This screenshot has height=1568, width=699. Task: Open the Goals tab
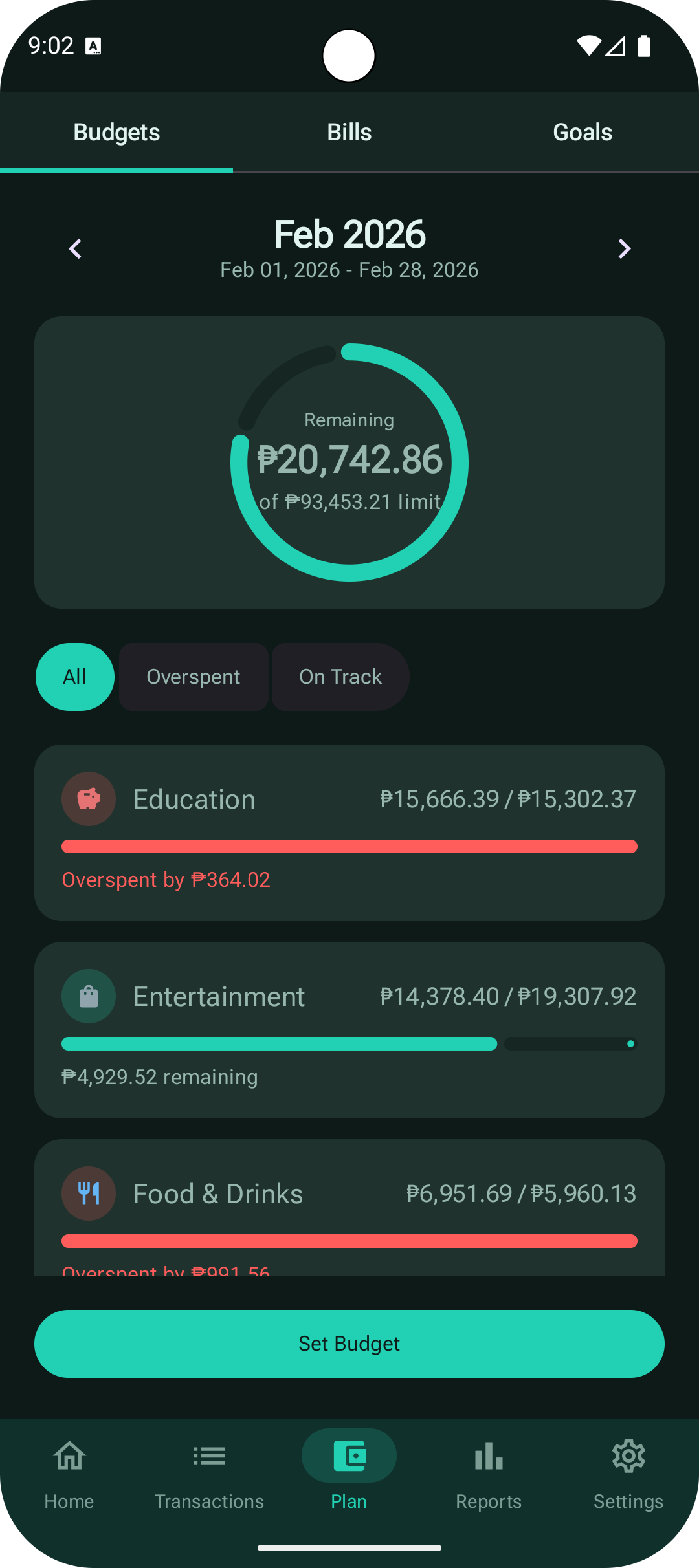[x=582, y=131]
